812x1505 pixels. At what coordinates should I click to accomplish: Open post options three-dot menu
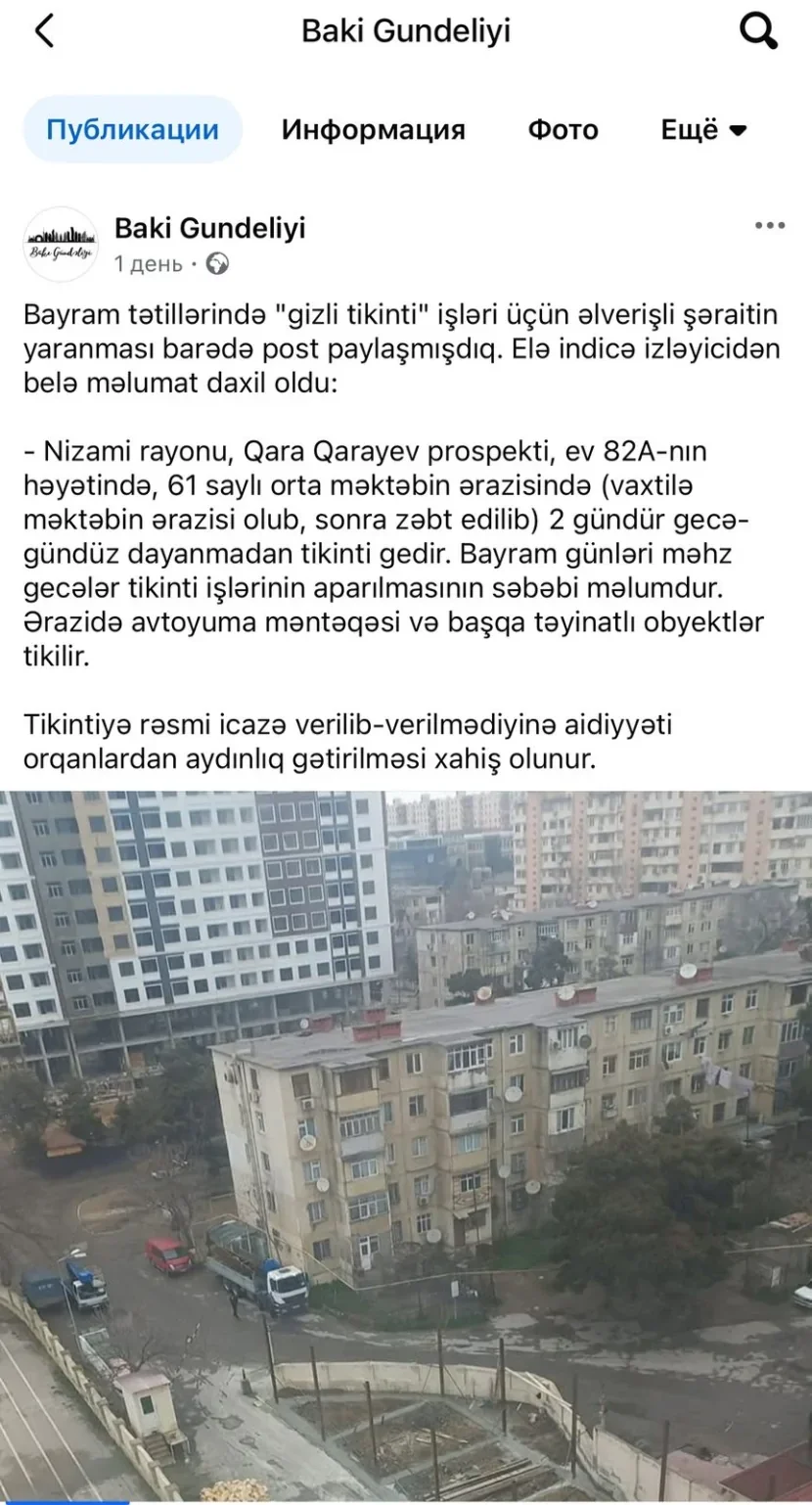click(769, 226)
